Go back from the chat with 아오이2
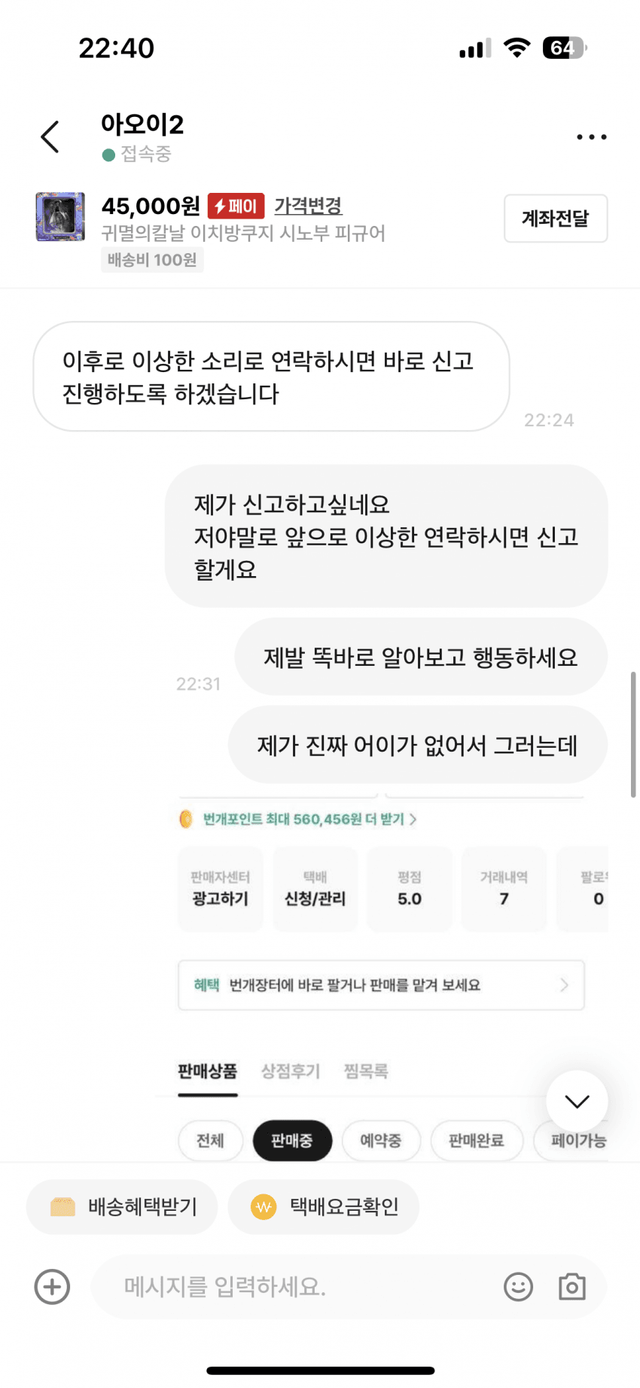 point(50,137)
